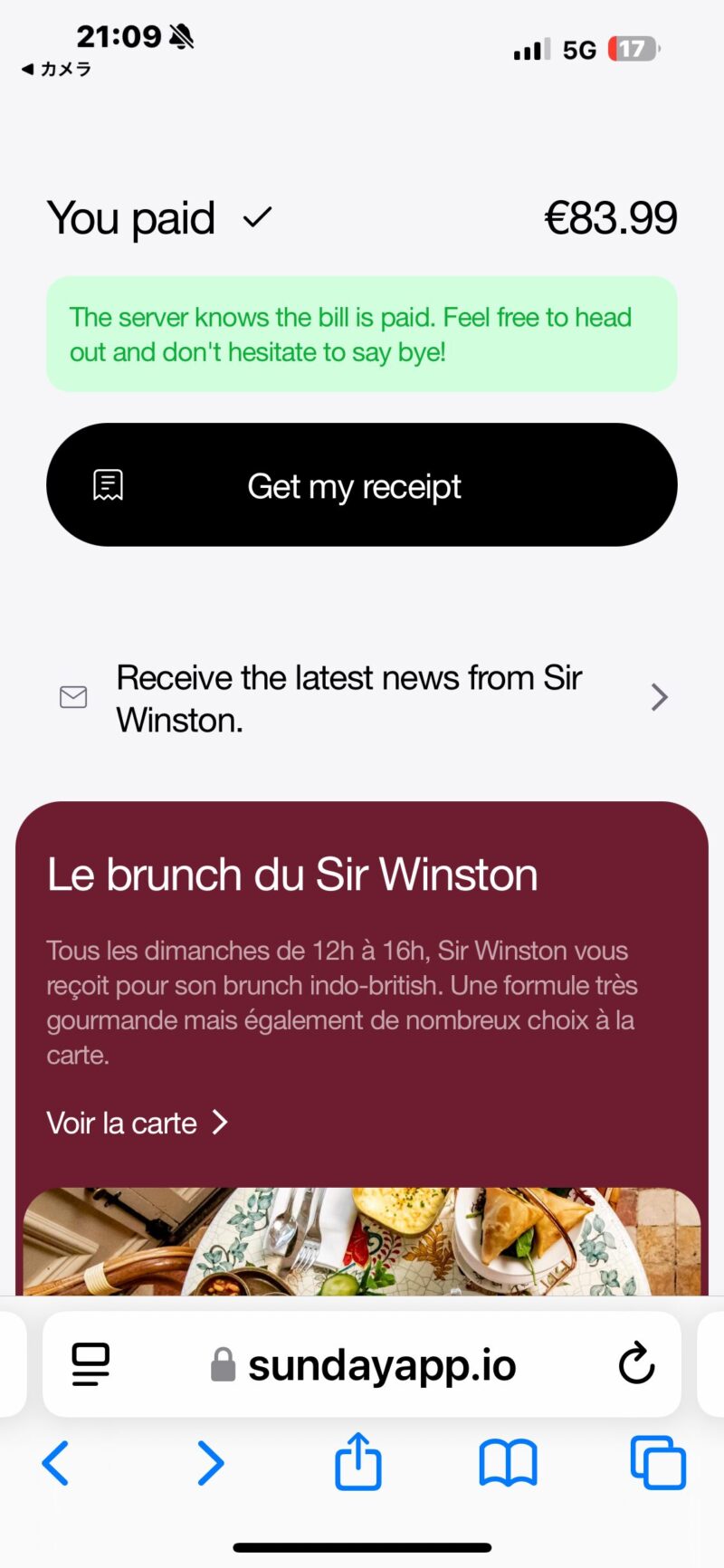
Task: Go back to the previous page
Action: 56,1463
